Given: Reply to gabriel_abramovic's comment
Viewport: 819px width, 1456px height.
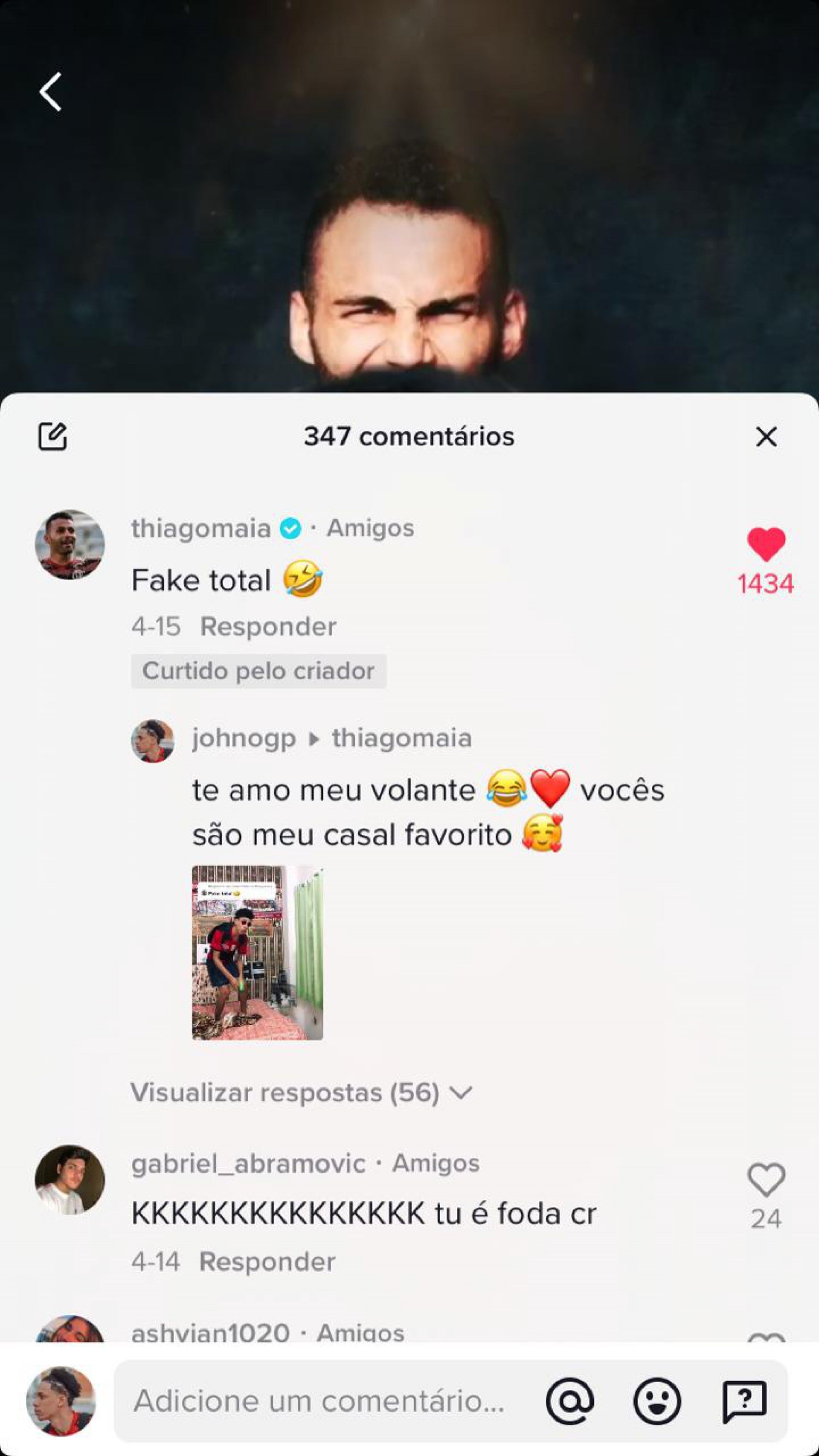Looking at the screenshot, I should pos(267,1261).
